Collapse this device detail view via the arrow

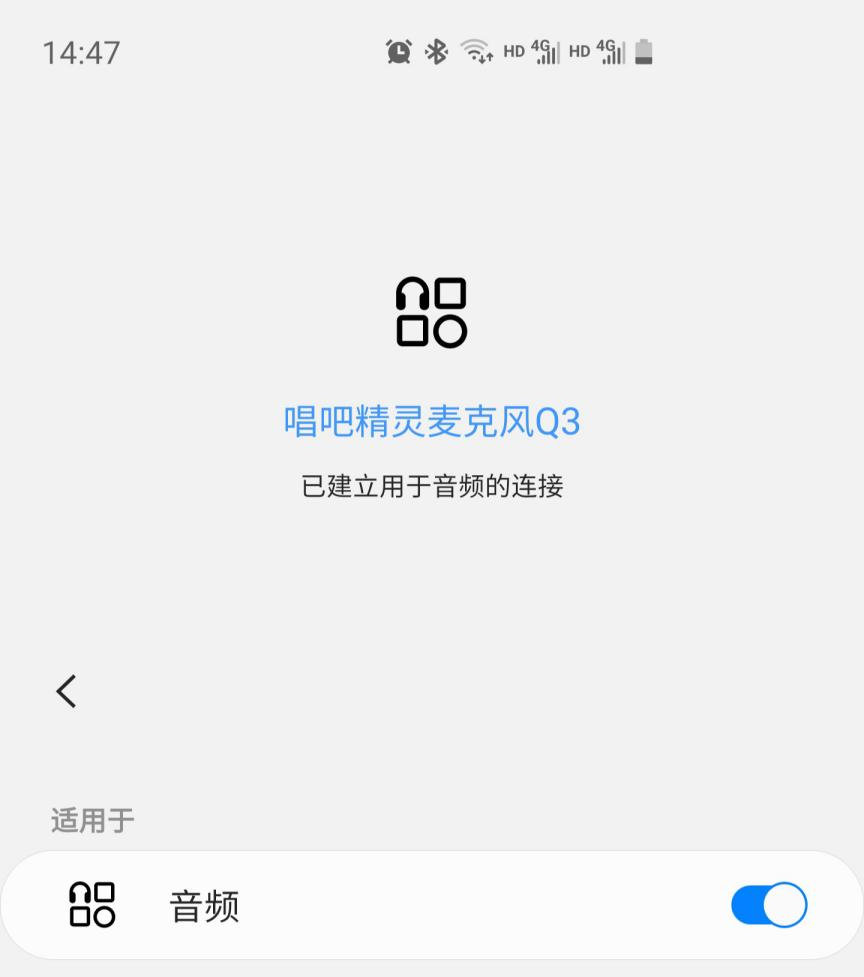66,690
